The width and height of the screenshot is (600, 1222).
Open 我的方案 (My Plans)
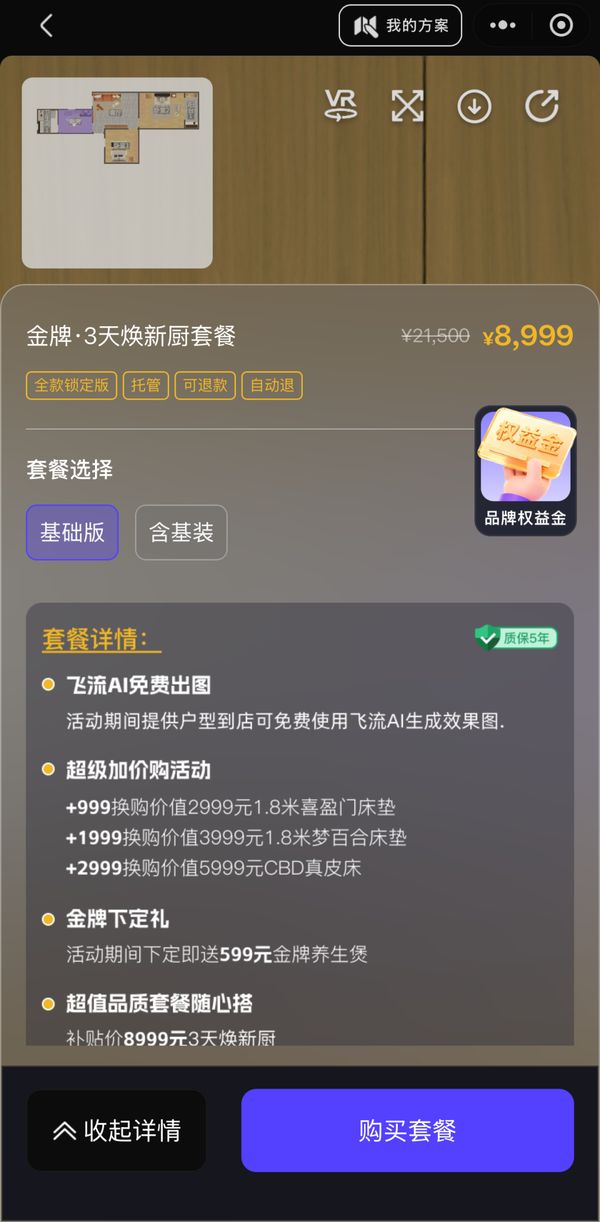coord(400,26)
